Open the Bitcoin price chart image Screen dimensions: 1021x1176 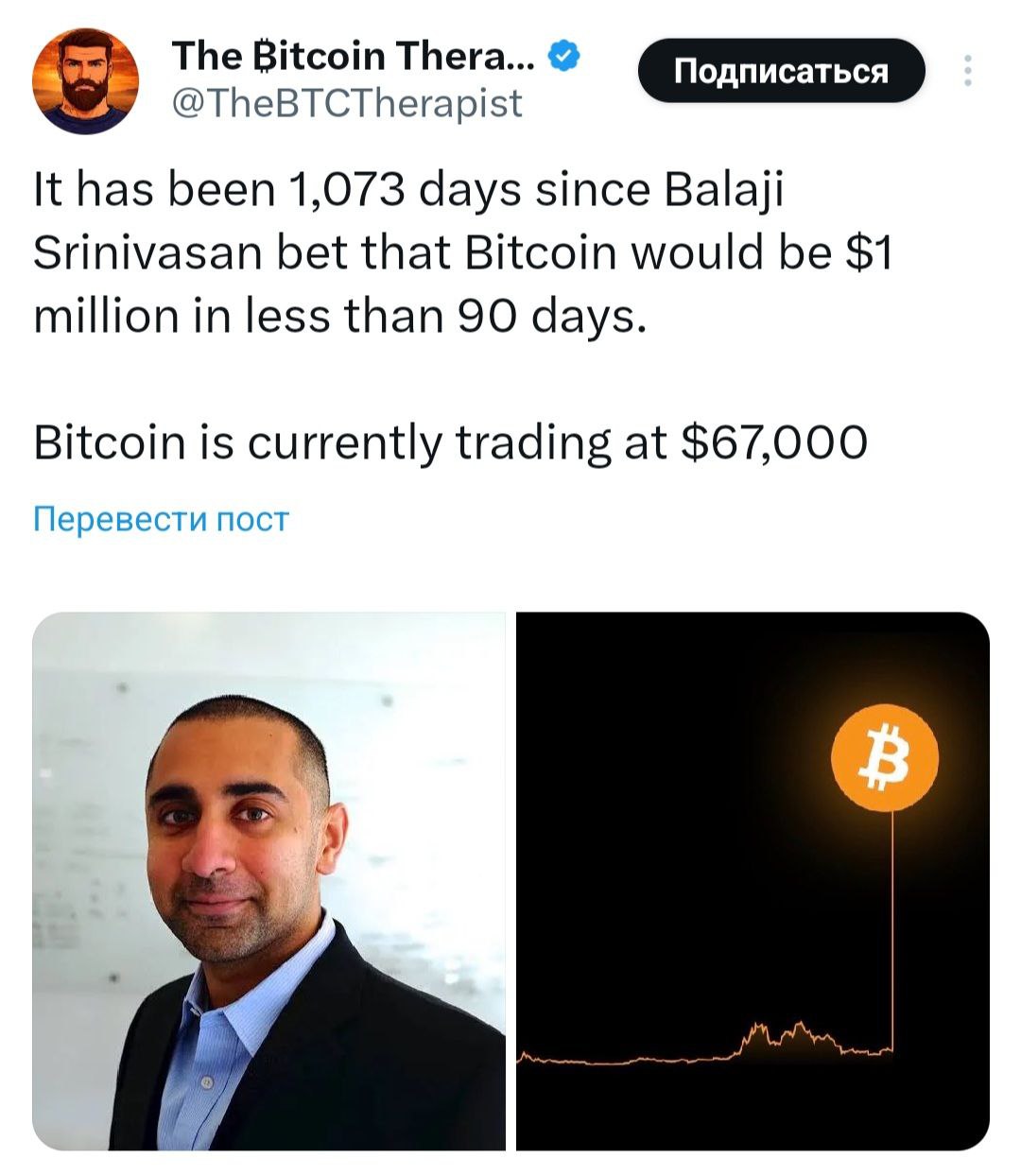click(753, 881)
